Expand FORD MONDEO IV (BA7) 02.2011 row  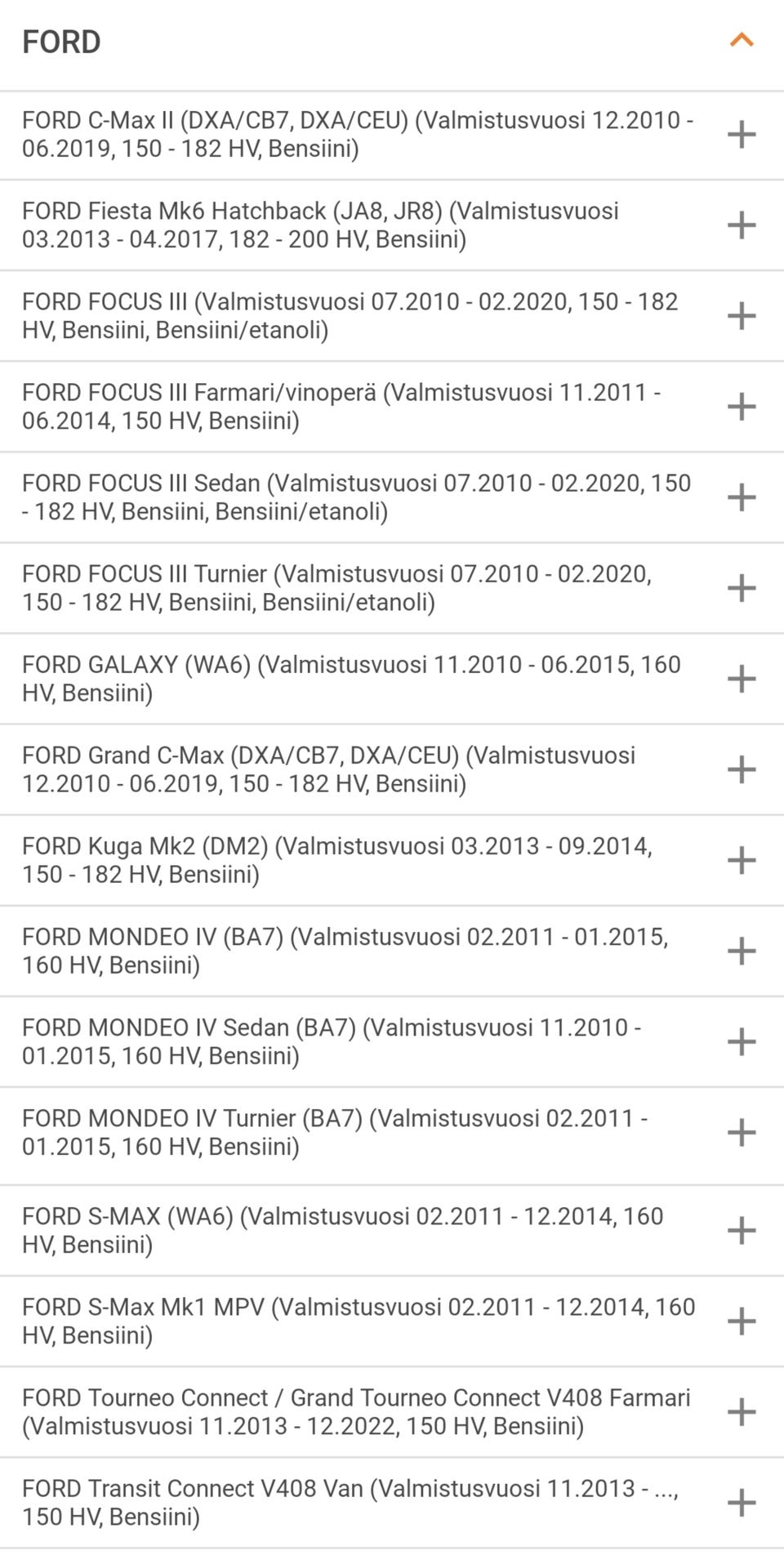click(x=741, y=951)
